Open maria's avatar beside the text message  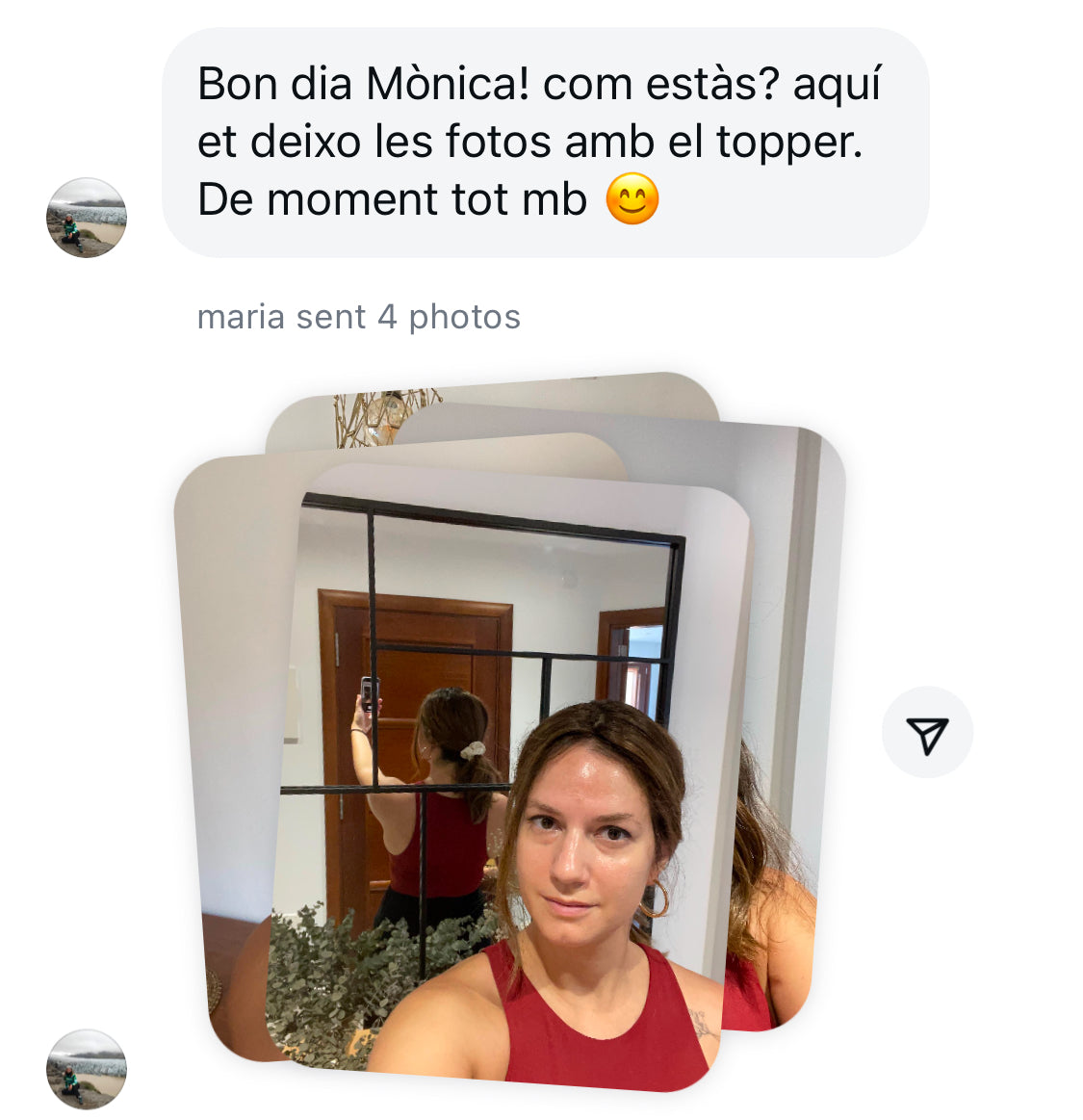click(87, 218)
